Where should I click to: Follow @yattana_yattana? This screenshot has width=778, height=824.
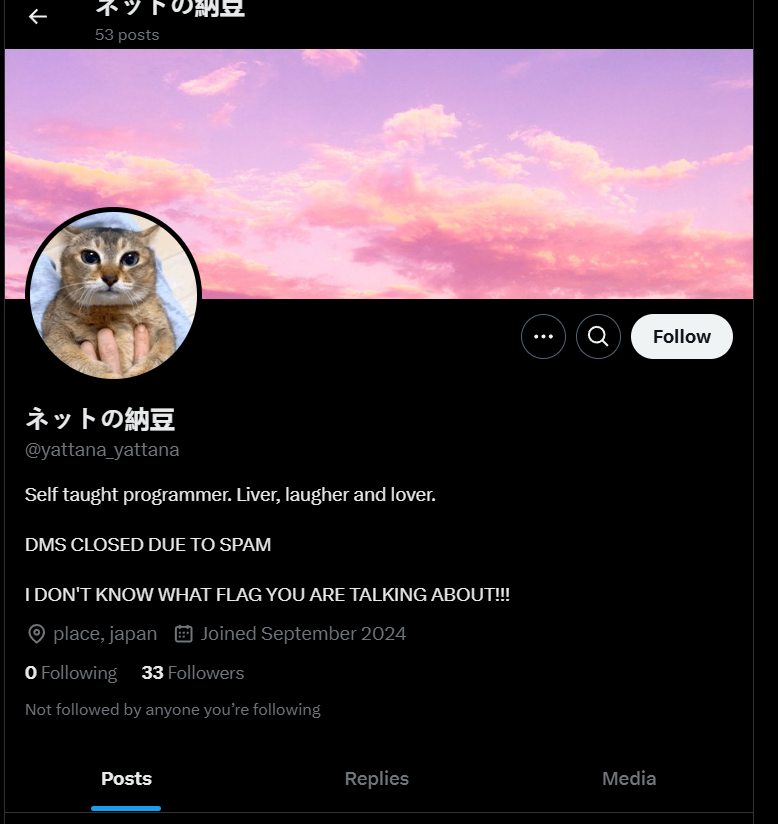click(681, 337)
